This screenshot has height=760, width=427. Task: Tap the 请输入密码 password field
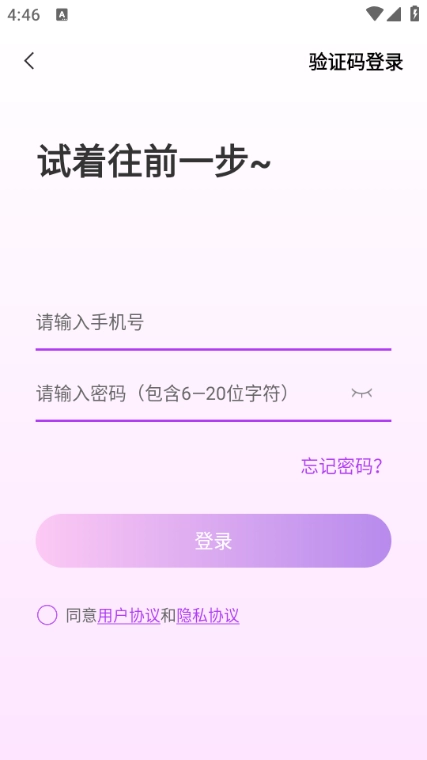(189, 394)
